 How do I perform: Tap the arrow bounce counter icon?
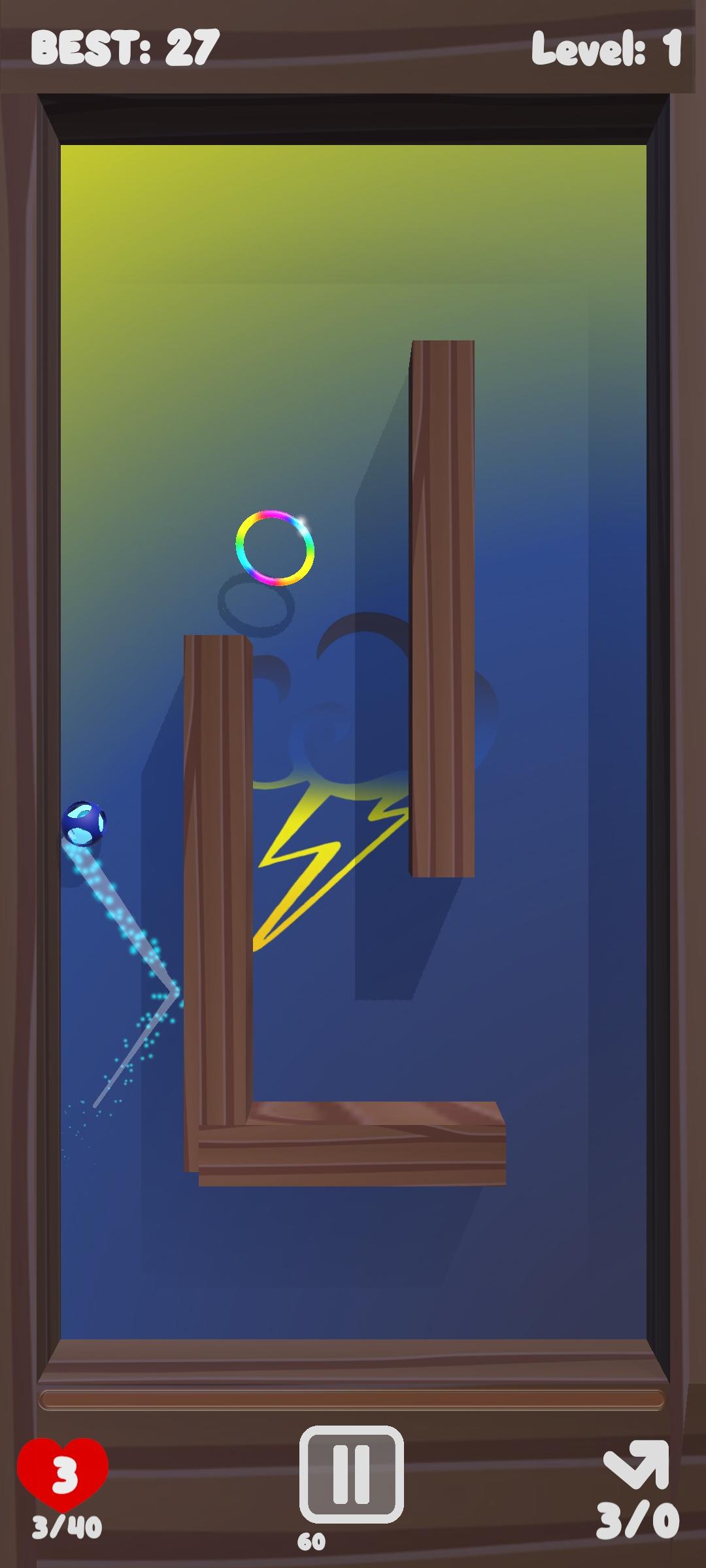tap(637, 1465)
